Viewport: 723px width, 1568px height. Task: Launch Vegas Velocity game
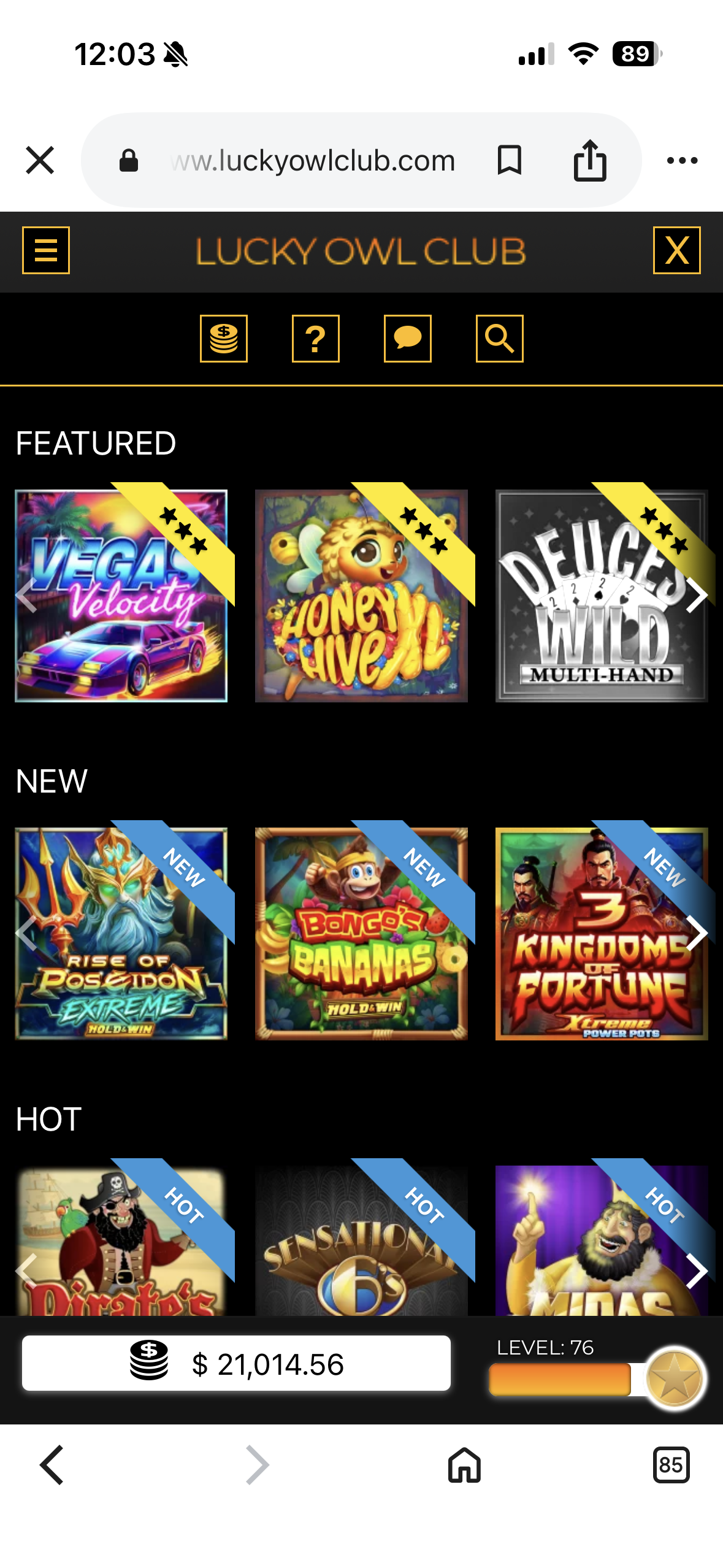[121, 596]
